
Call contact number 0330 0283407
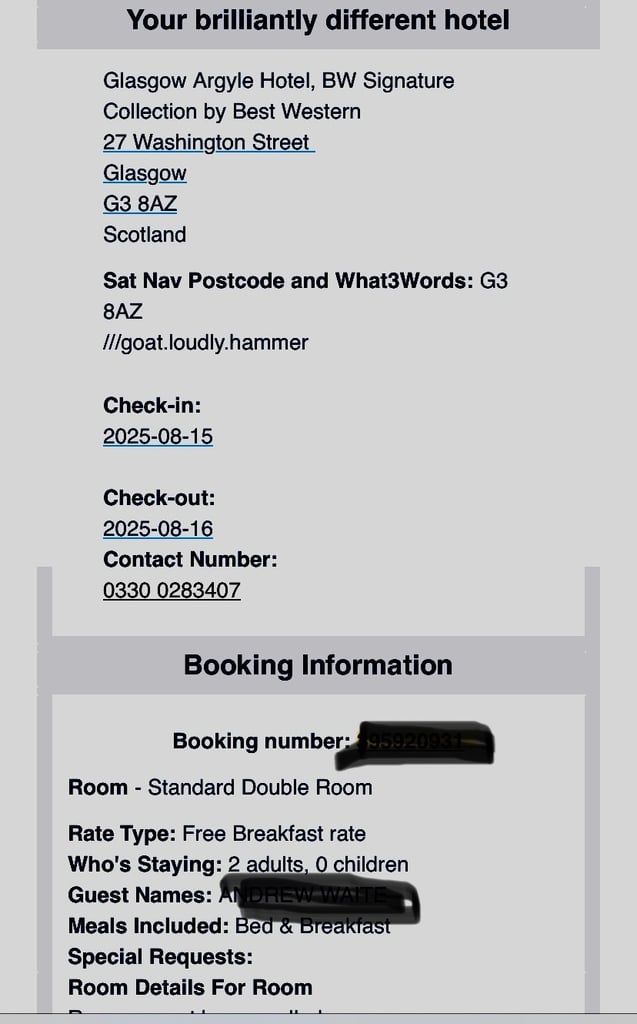click(x=172, y=590)
